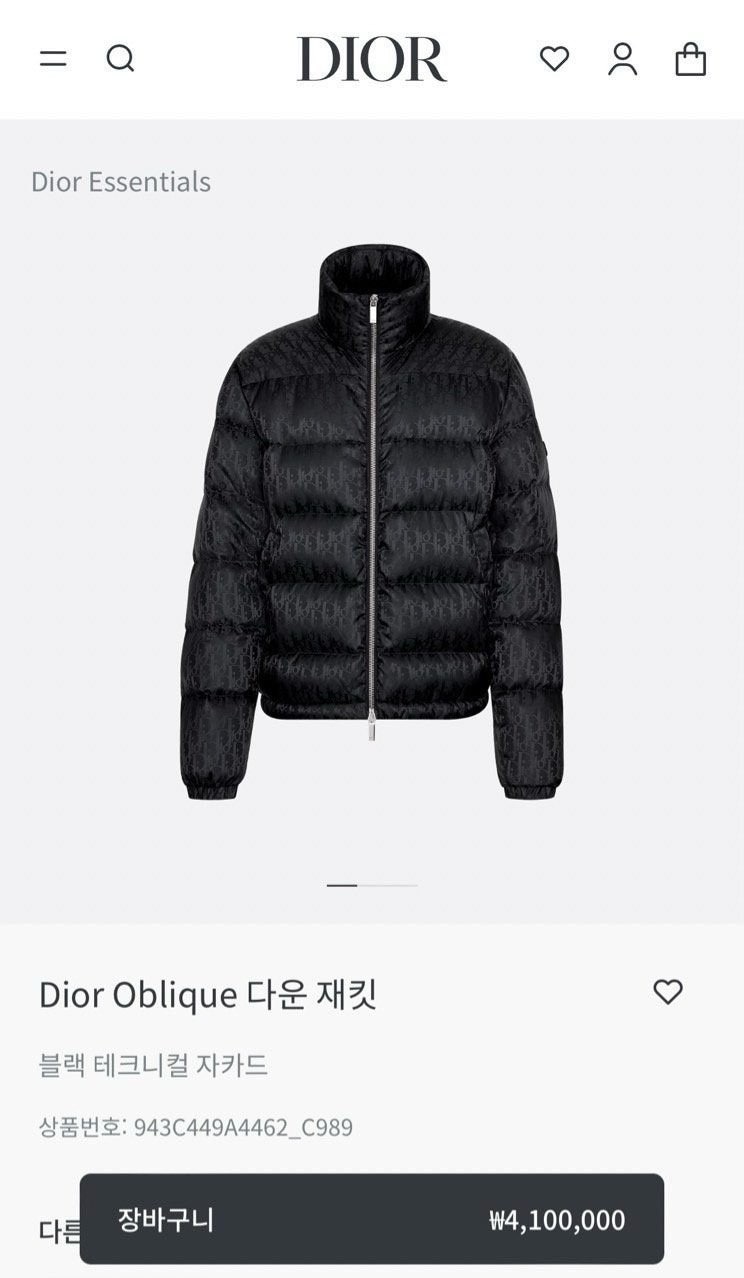Open the hamburger menu
Screen dimensions: 744x1278
(53, 59)
